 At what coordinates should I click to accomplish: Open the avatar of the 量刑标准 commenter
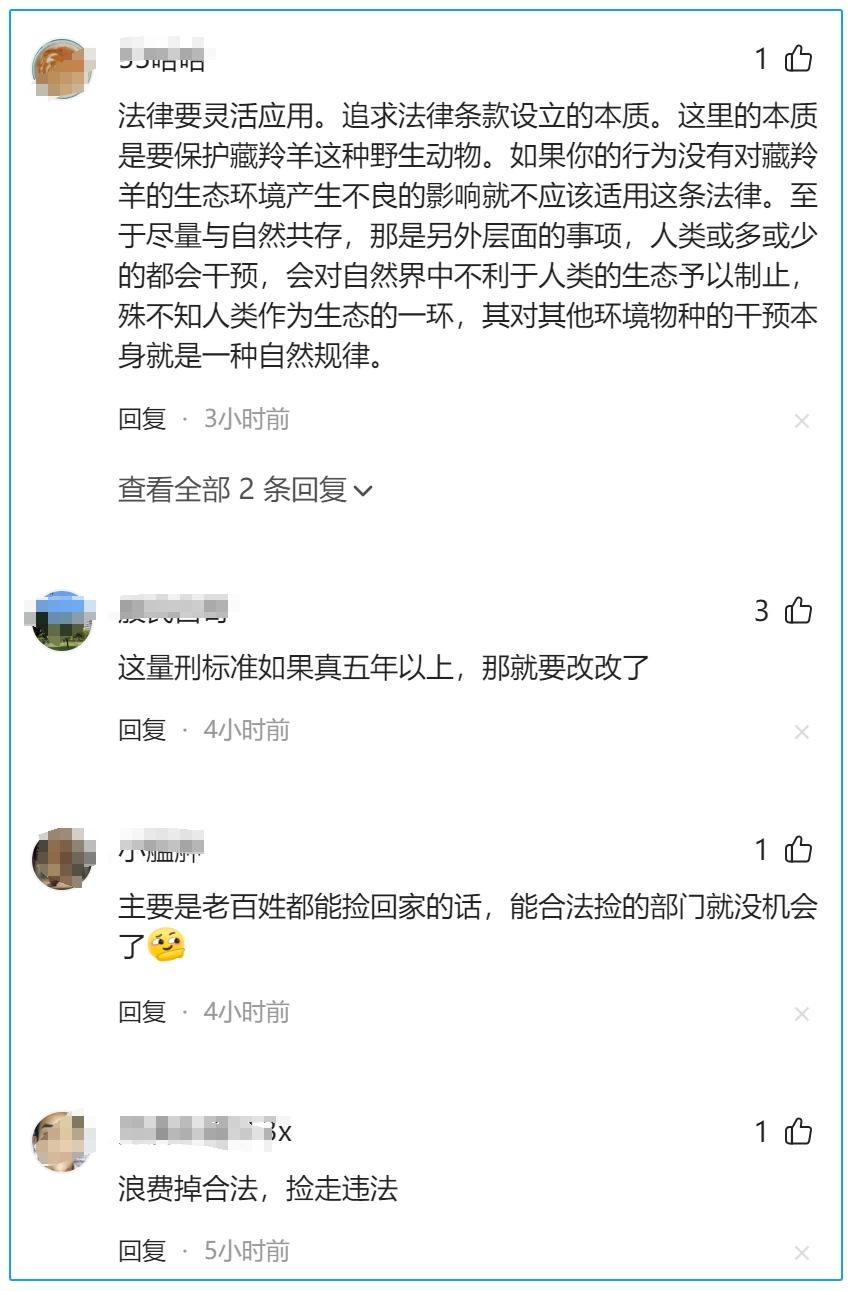click(x=62, y=621)
